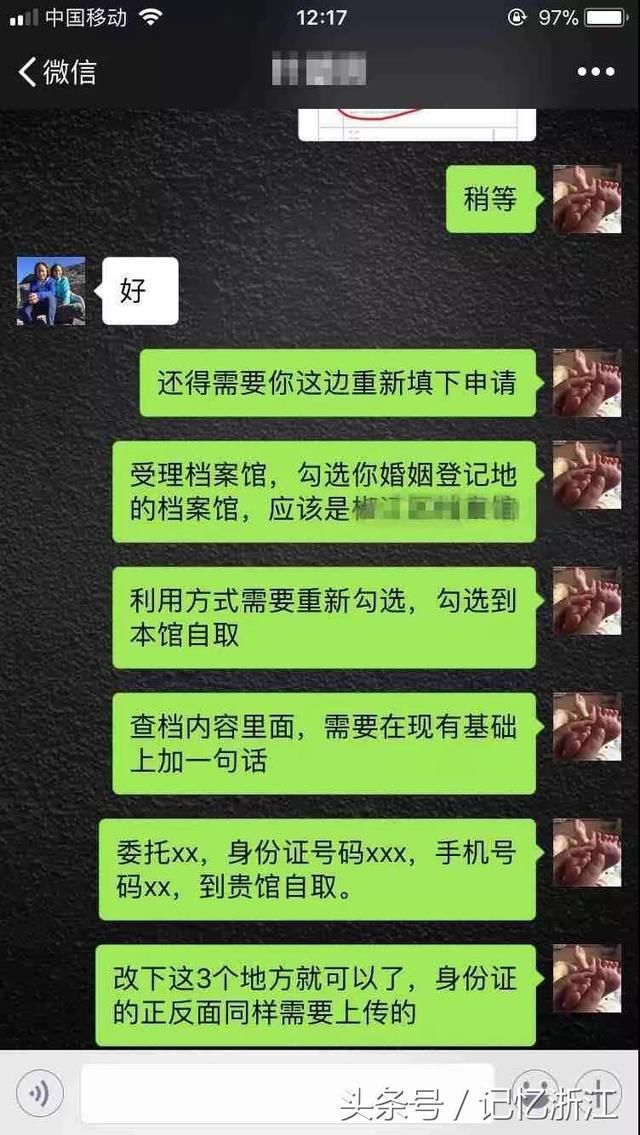The width and height of the screenshot is (640, 1135).
Task: Go back to the 微信 chat list
Action: (56, 72)
